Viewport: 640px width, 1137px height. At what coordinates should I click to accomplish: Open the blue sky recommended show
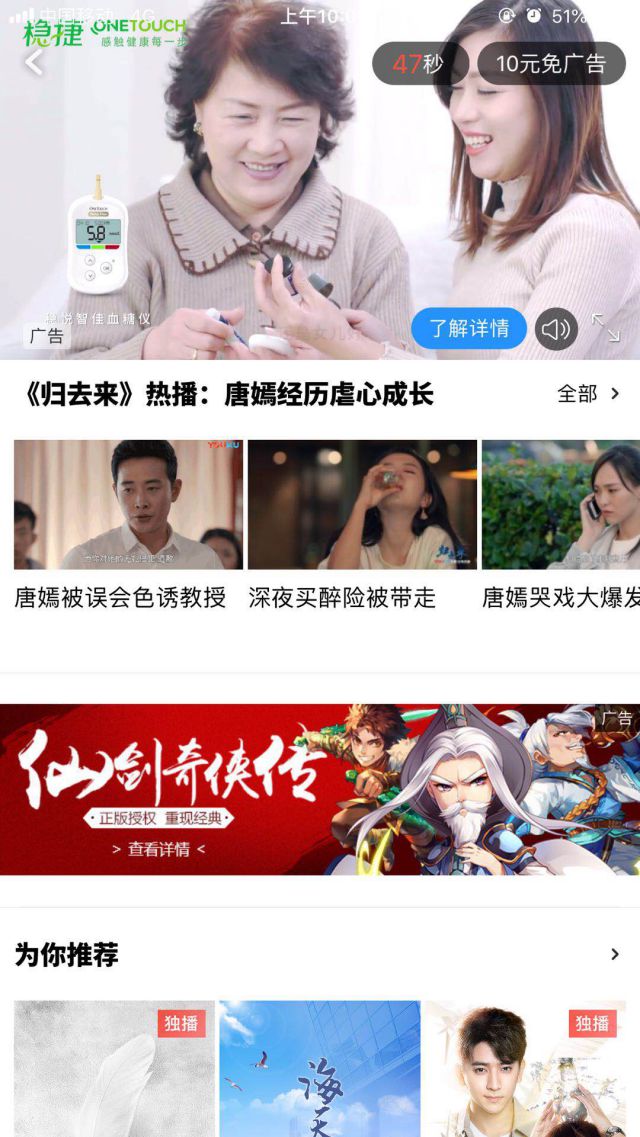(x=320, y=1068)
